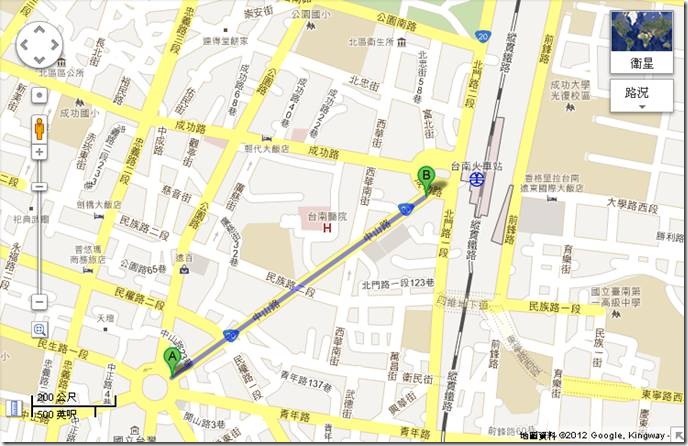Tap the magnifier zoom icon below the slider
The image size is (688, 446).
(39, 329)
